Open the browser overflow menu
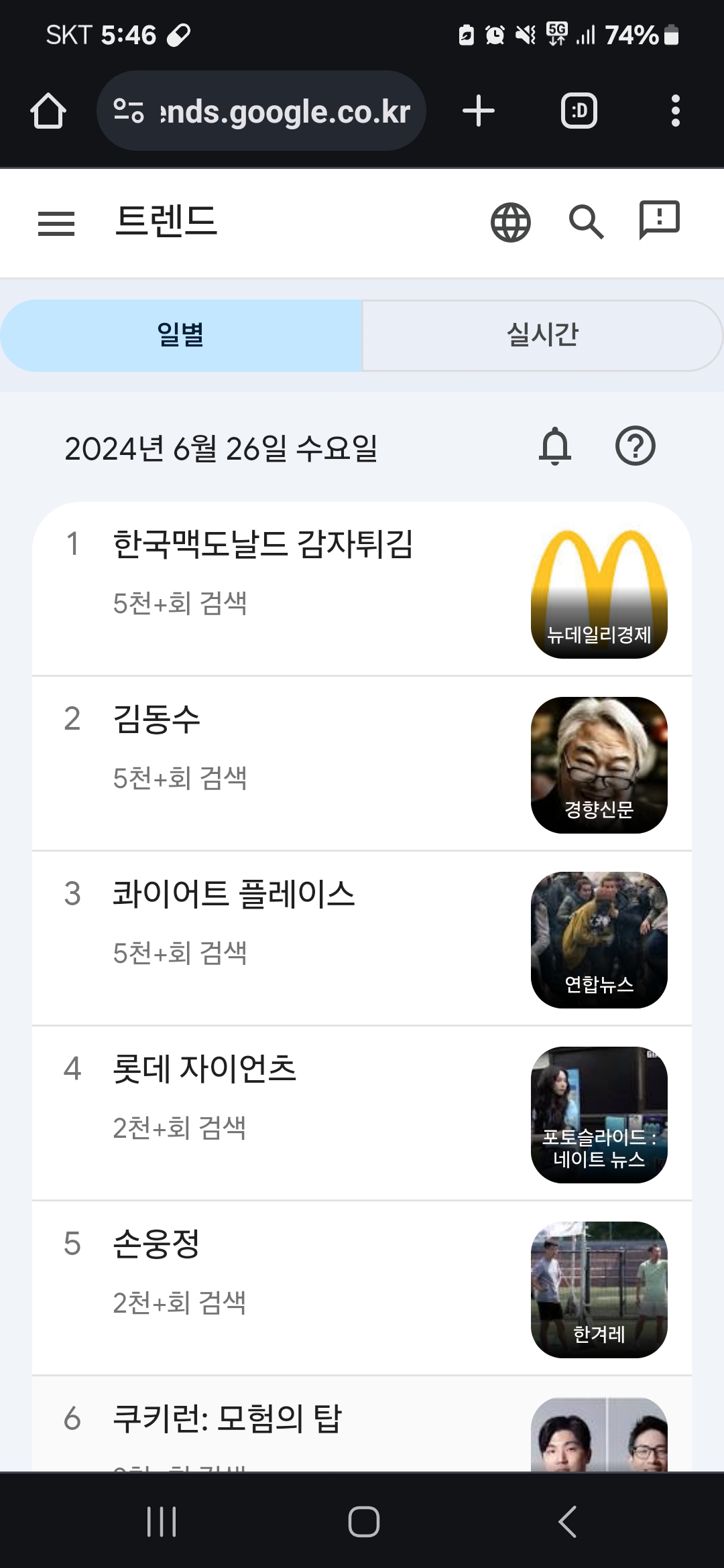 tap(675, 111)
